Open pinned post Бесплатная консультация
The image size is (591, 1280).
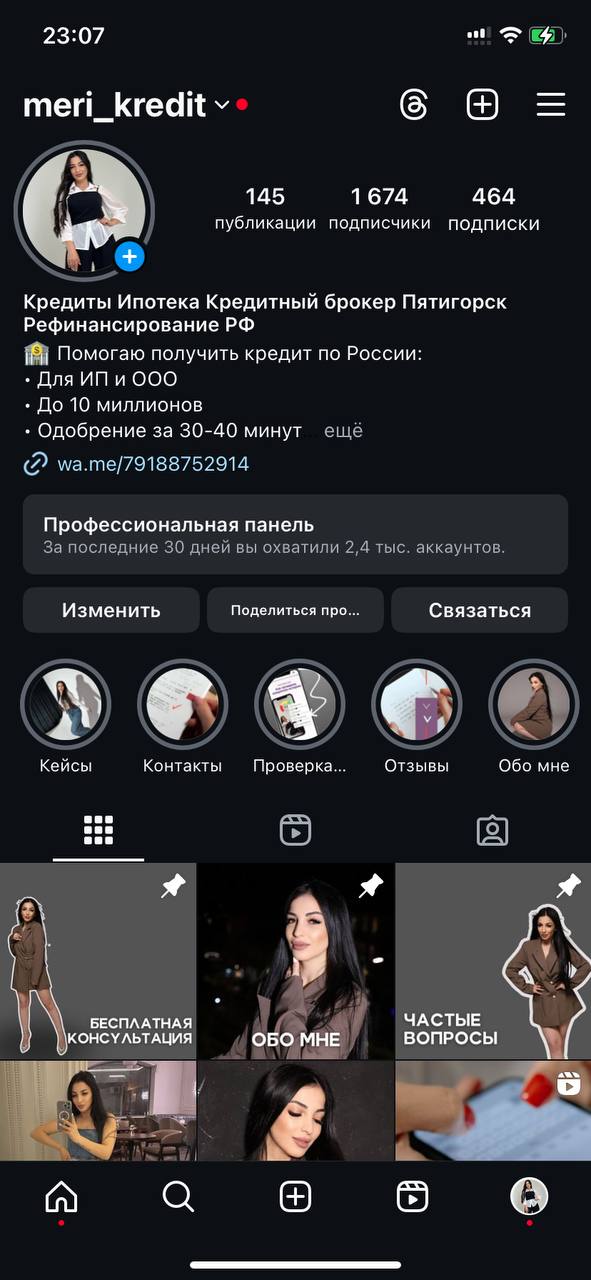[x=98, y=961]
